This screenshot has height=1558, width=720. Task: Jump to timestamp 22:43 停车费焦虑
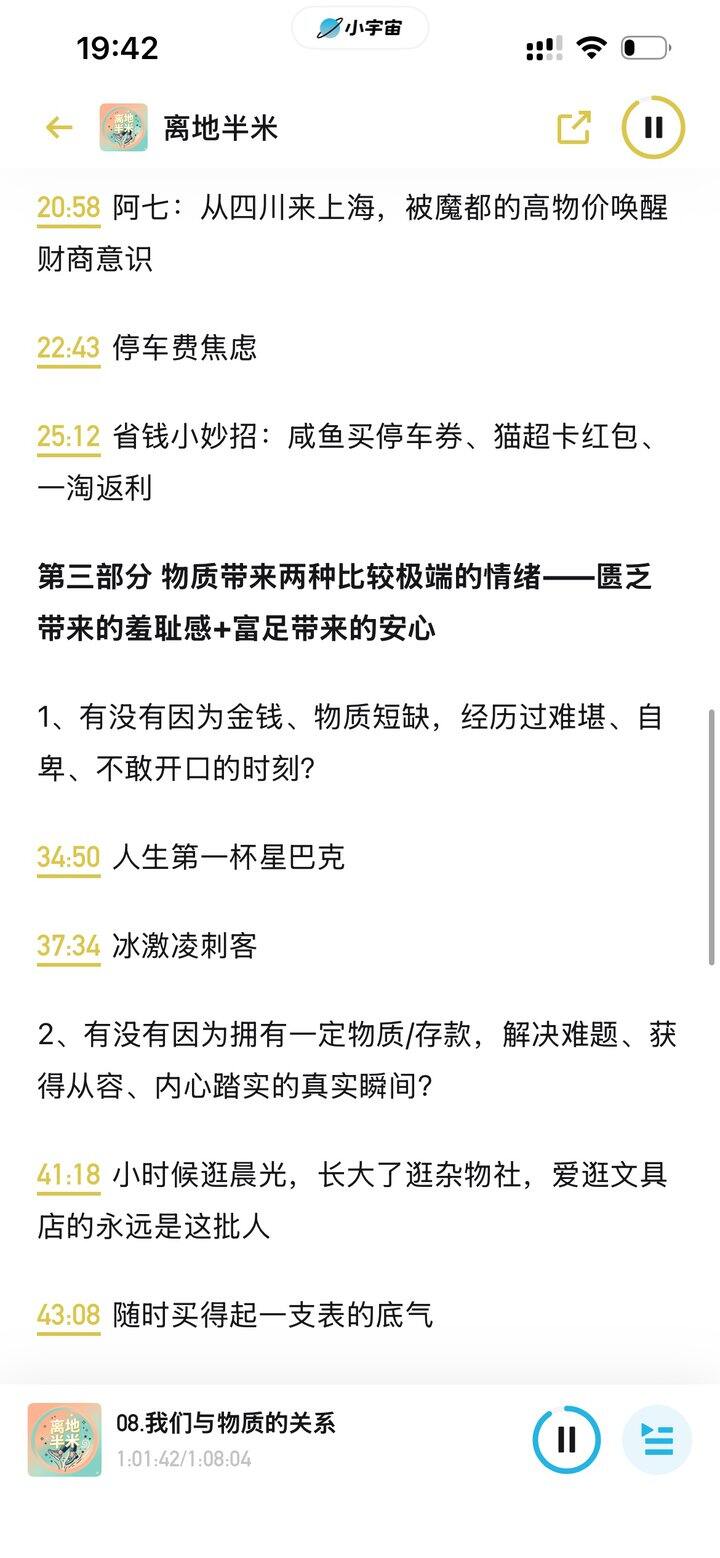click(69, 348)
